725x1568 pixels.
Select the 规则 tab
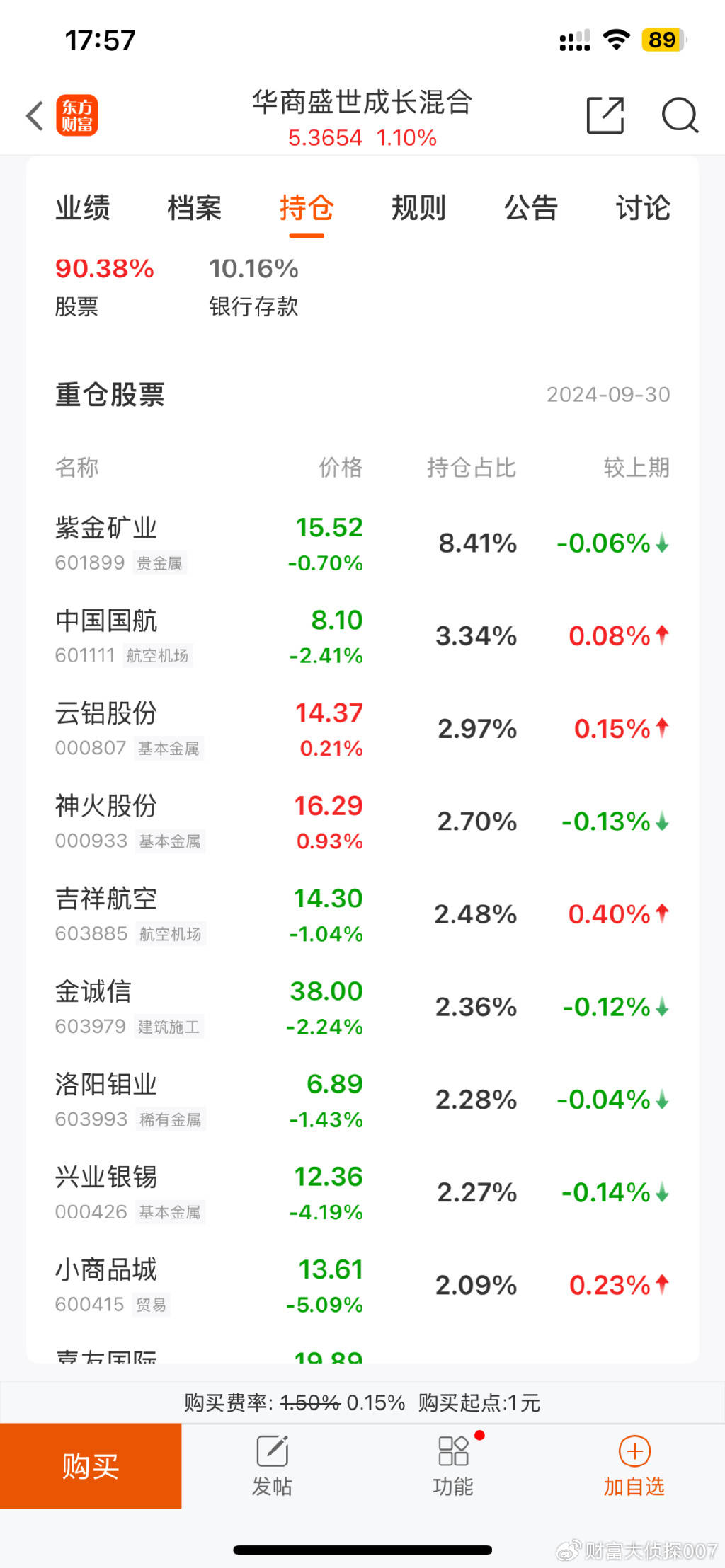[418, 208]
